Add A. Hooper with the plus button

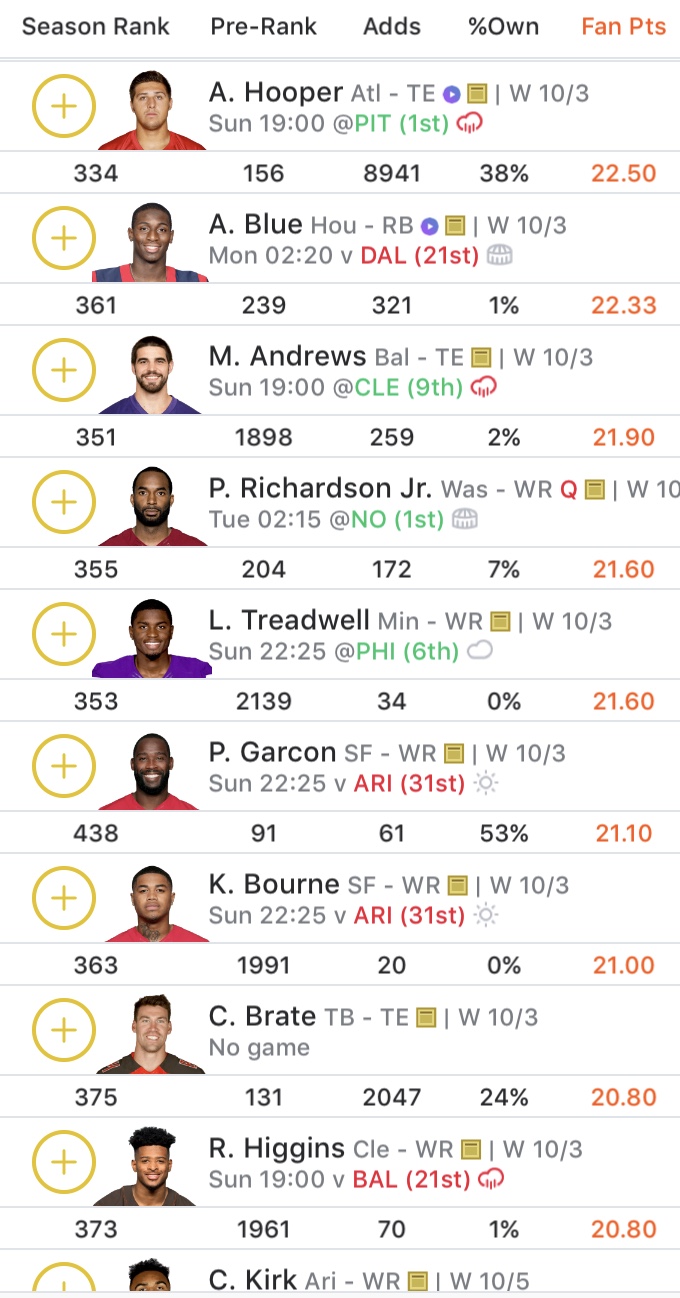[64, 107]
